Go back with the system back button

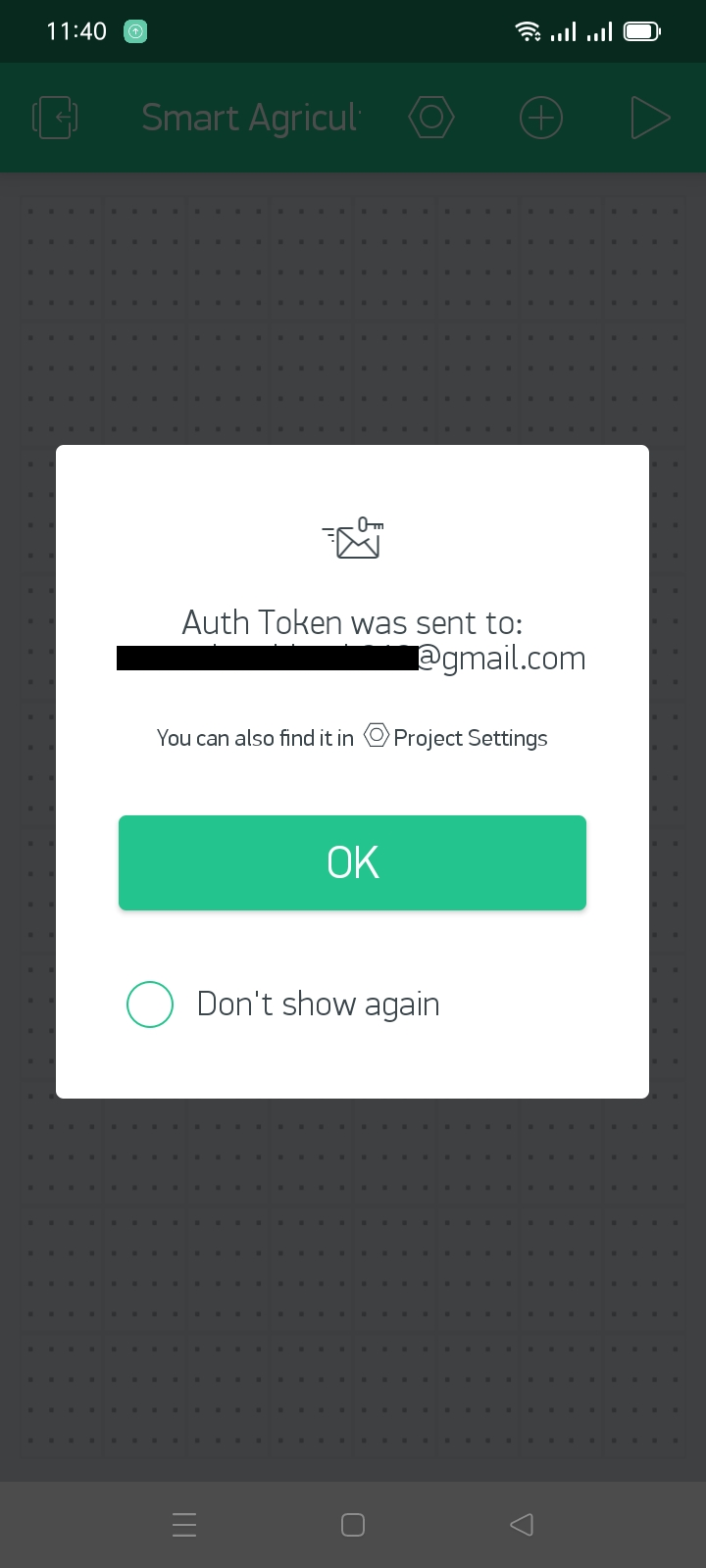(x=522, y=1524)
